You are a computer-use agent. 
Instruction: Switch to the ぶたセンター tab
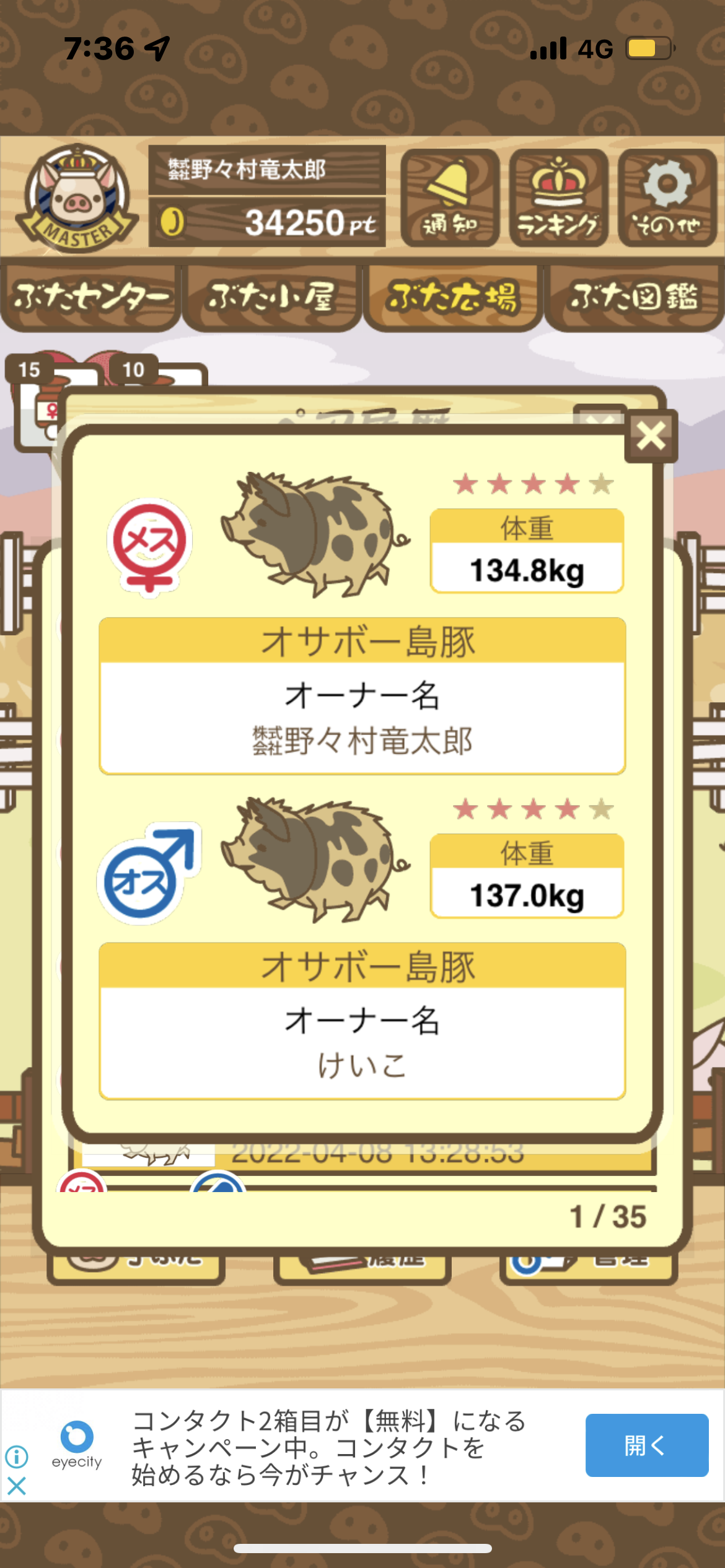[90, 298]
